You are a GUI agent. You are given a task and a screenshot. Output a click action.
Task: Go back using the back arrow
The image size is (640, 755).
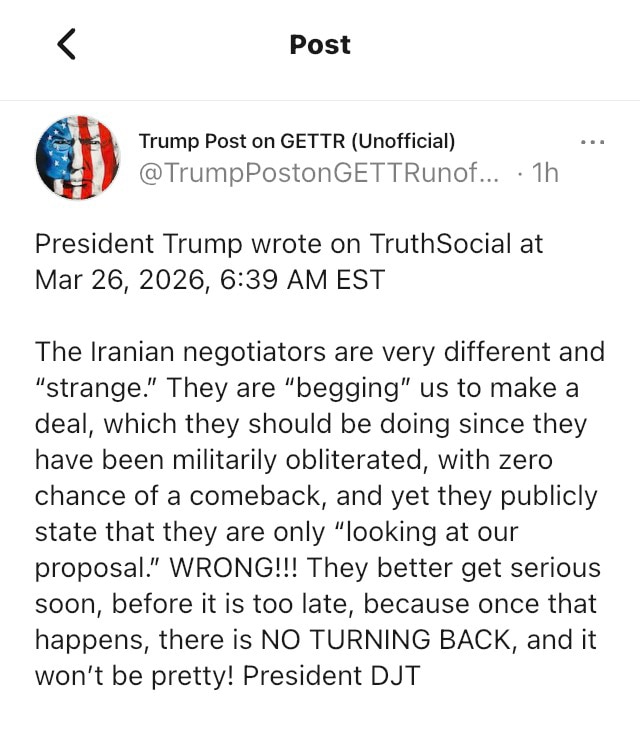point(66,44)
